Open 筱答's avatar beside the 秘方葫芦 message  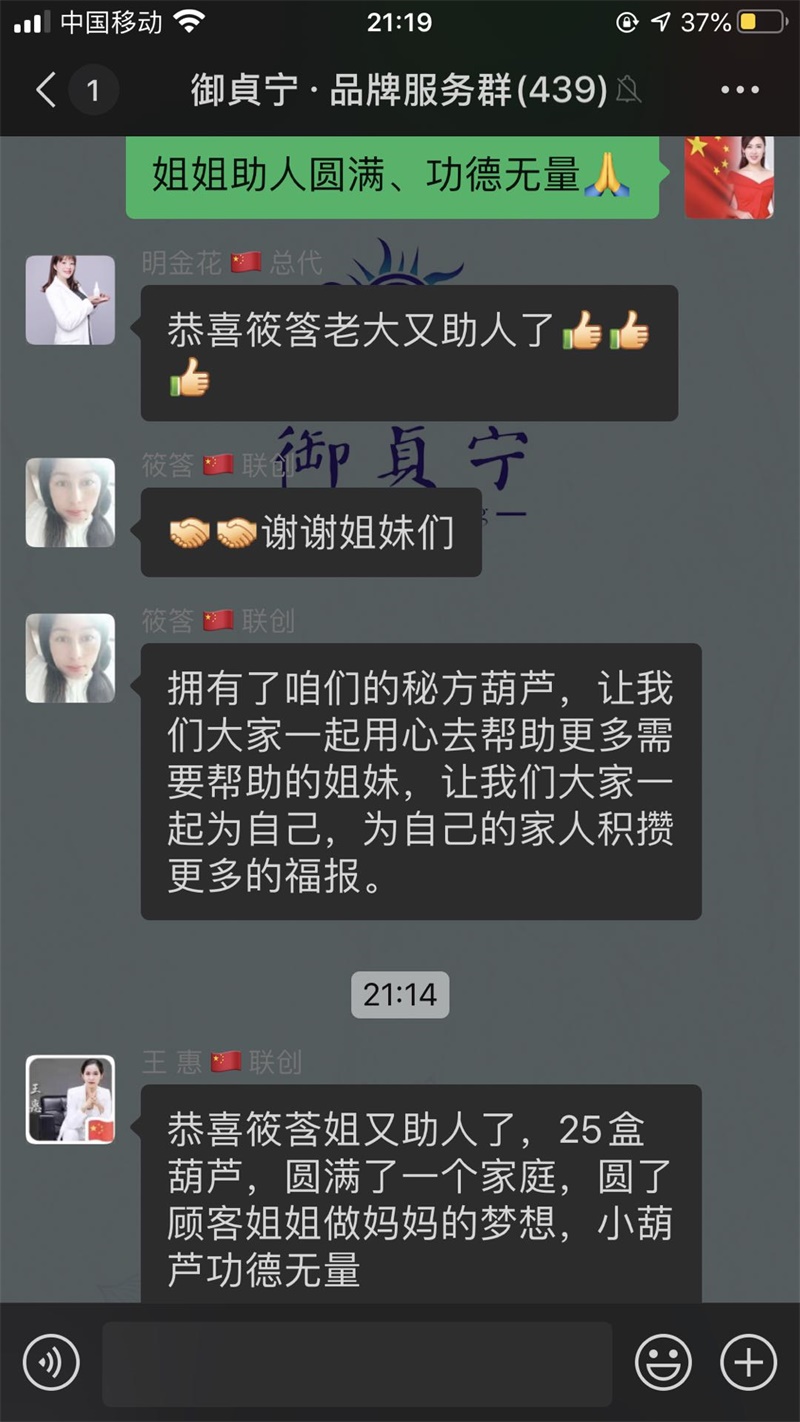[x=70, y=658]
